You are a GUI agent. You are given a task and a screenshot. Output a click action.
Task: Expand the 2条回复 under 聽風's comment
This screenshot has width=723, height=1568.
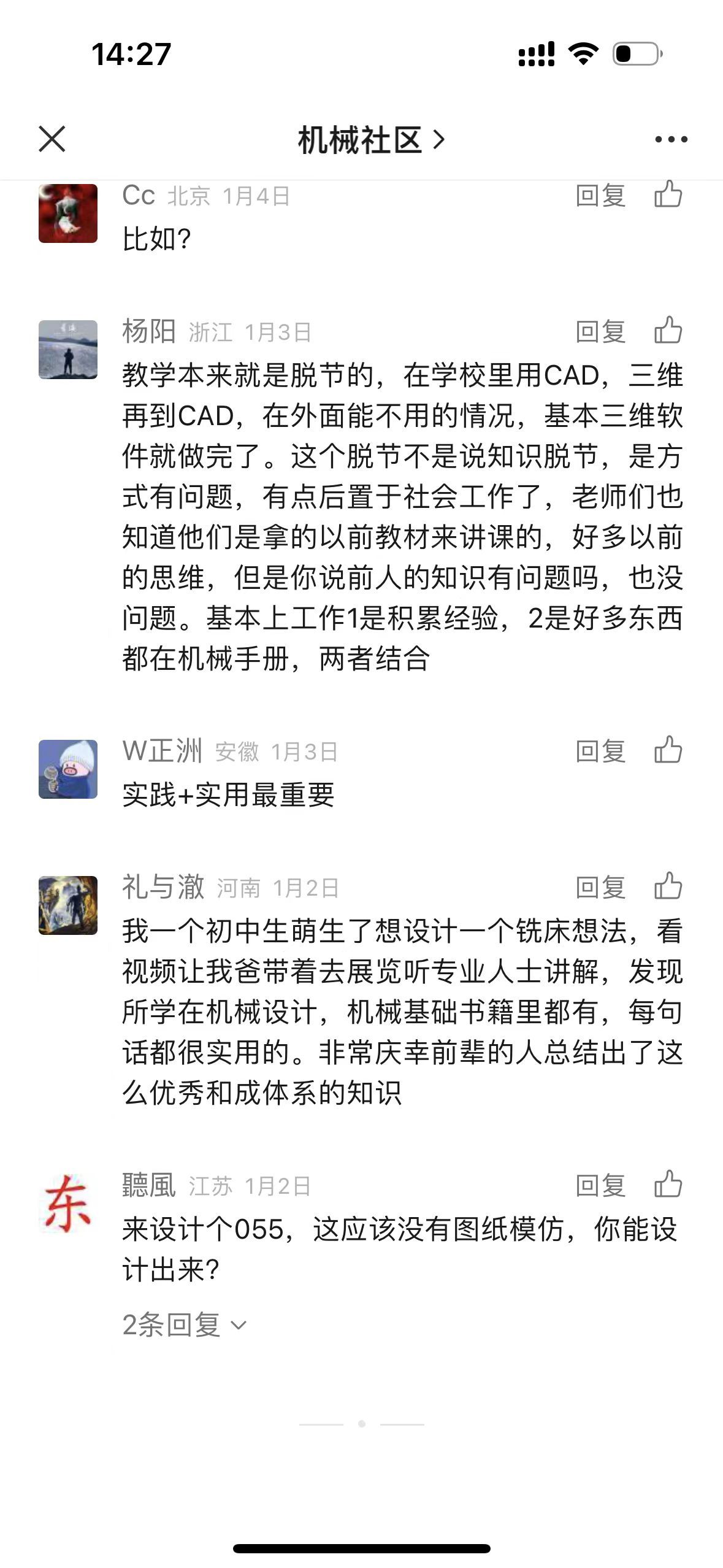pyautogui.click(x=184, y=1326)
